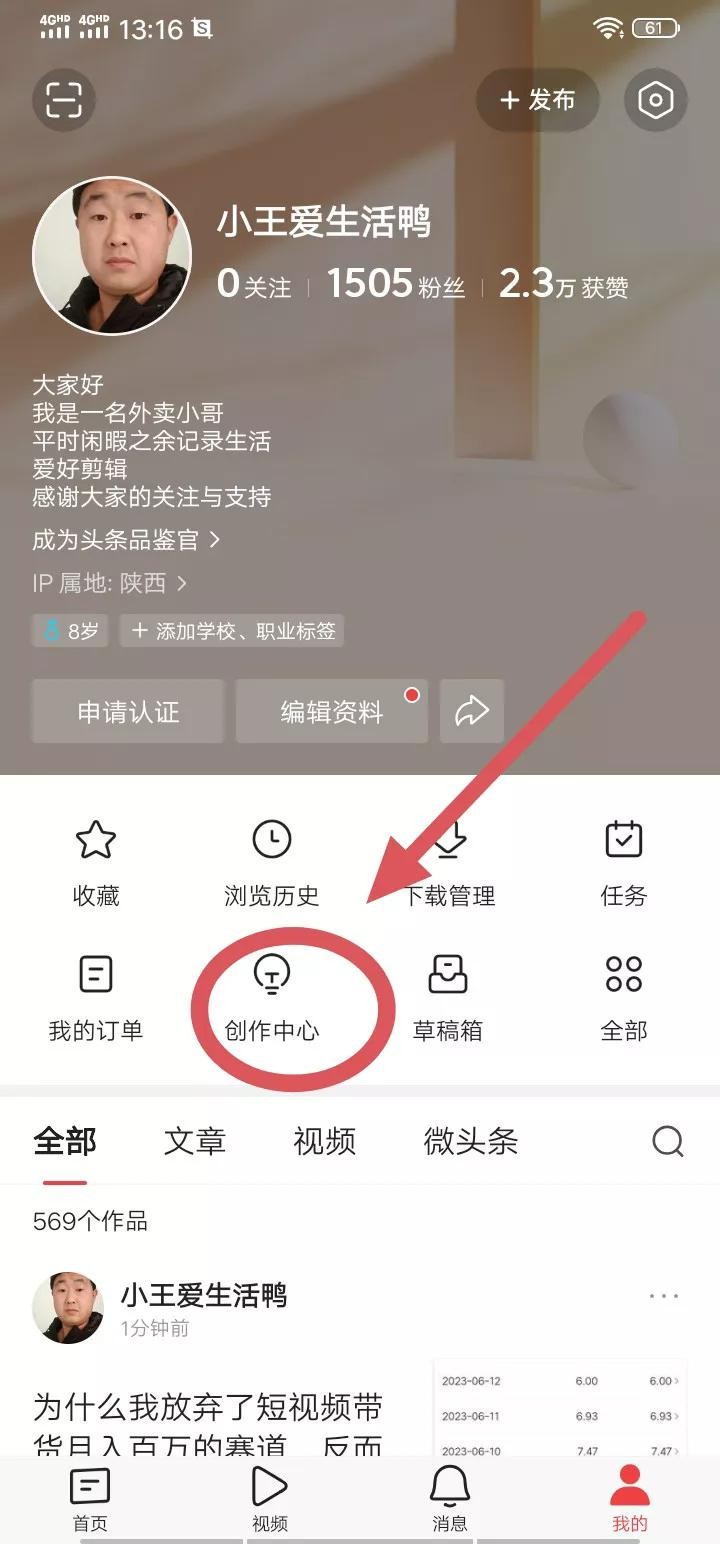Image resolution: width=720 pixels, height=1544 pixels.
Task: Open the 消息 messages tab
Action: point(450,1500)
